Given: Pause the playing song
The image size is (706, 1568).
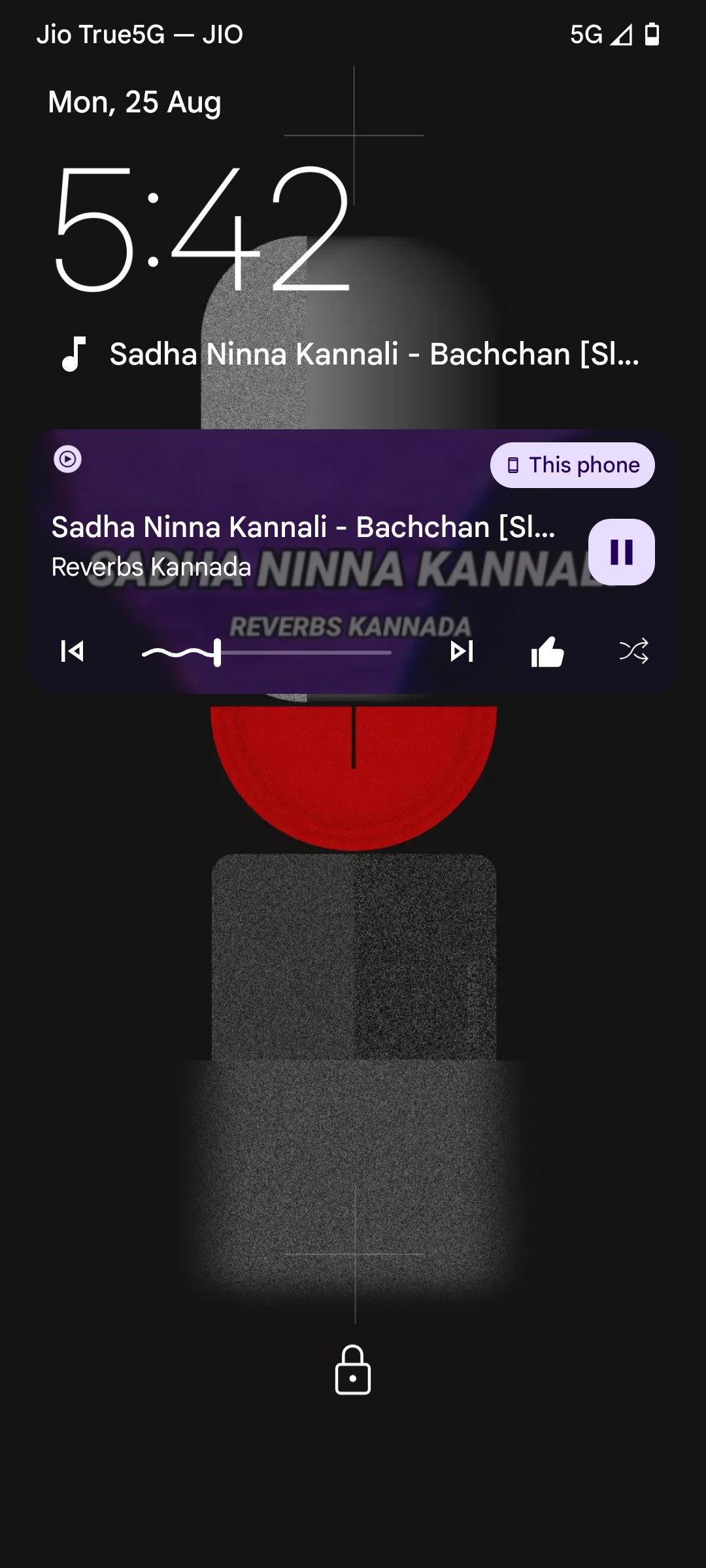Looking at the screenshot, I should pyautogui.click(x=621, y=552).
